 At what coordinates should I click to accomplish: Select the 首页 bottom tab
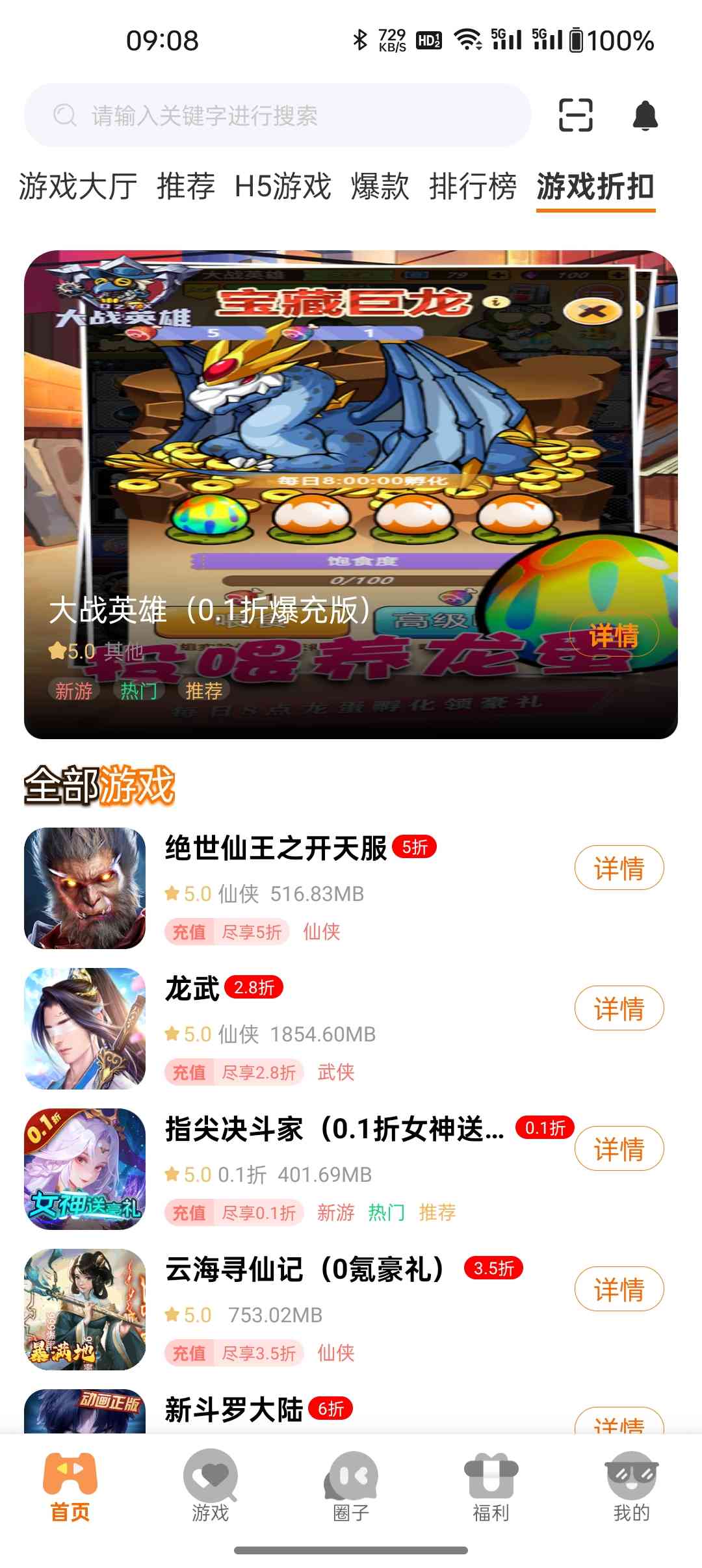pyautogui.click(x=70, y=1487)
